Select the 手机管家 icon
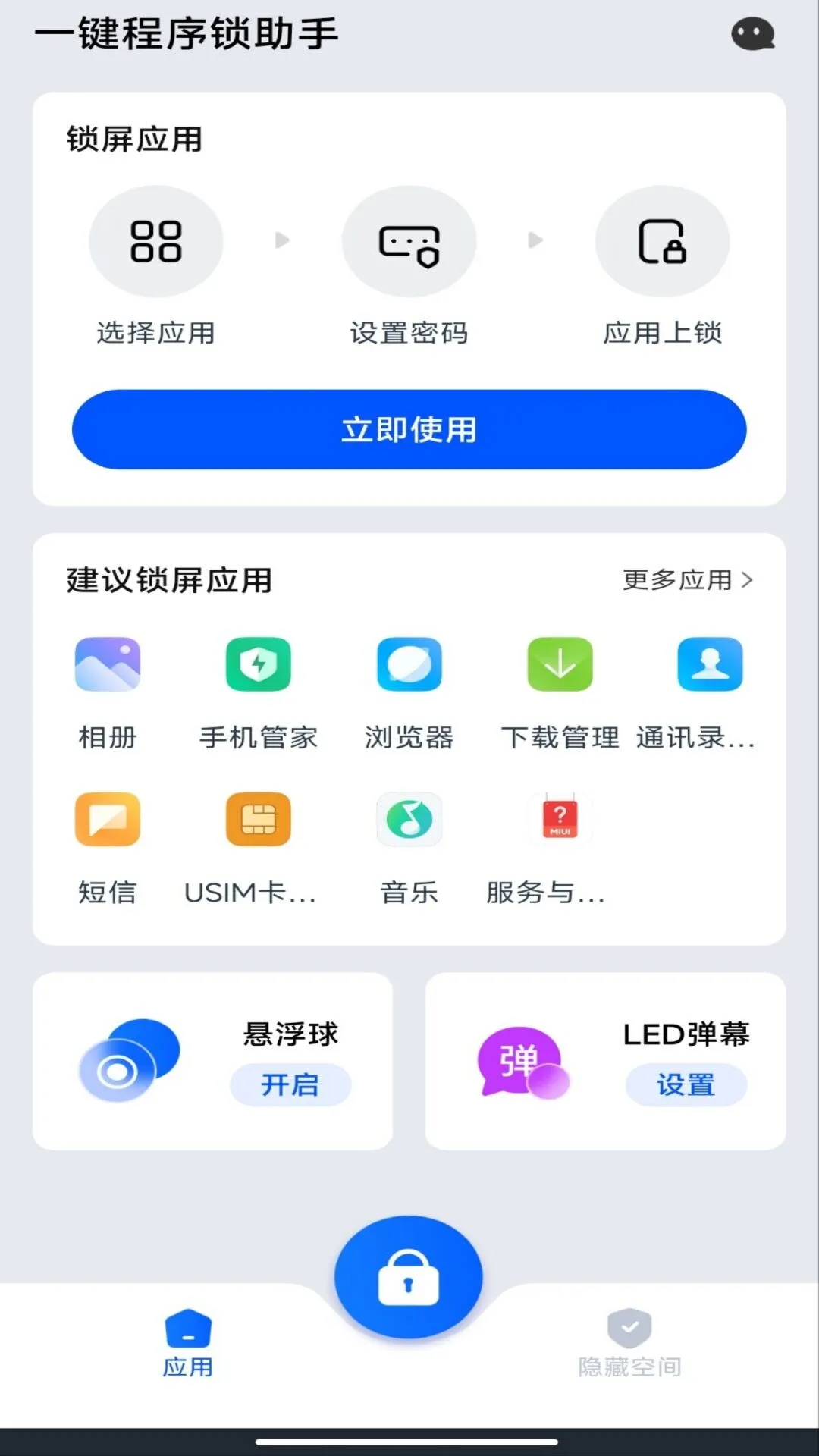The height and width of the screenshot is (1456, 819). click(259, 664)
